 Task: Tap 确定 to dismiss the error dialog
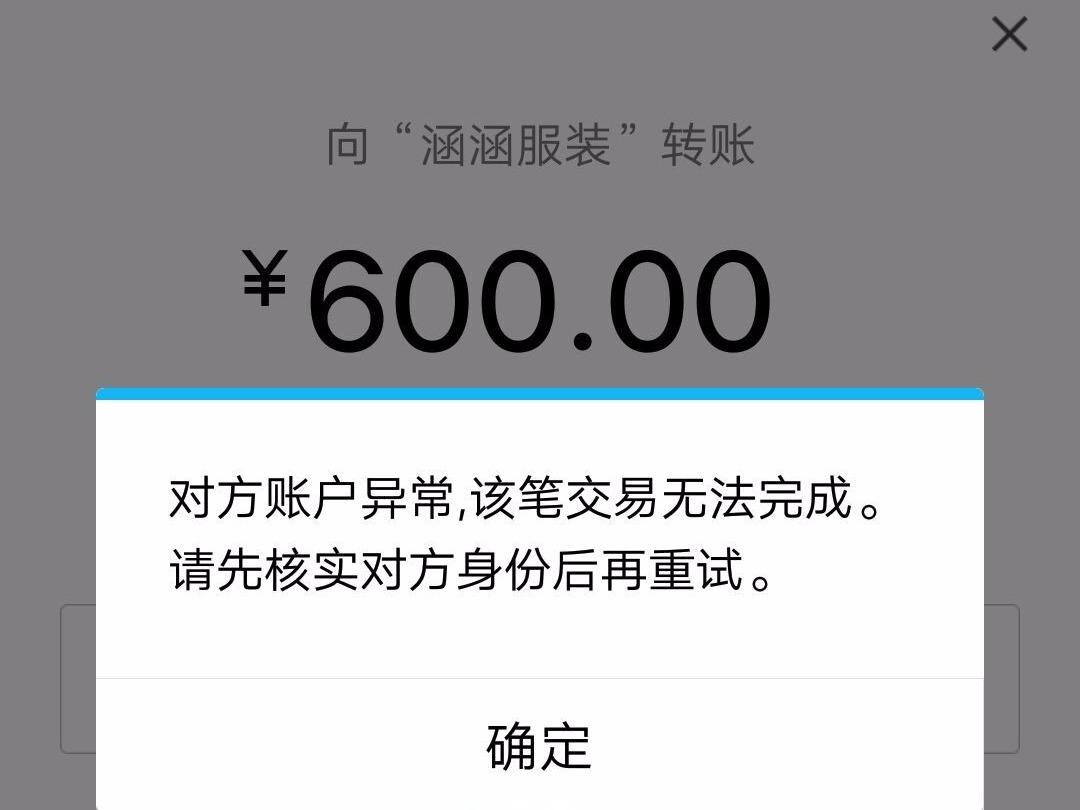(539, 746)
